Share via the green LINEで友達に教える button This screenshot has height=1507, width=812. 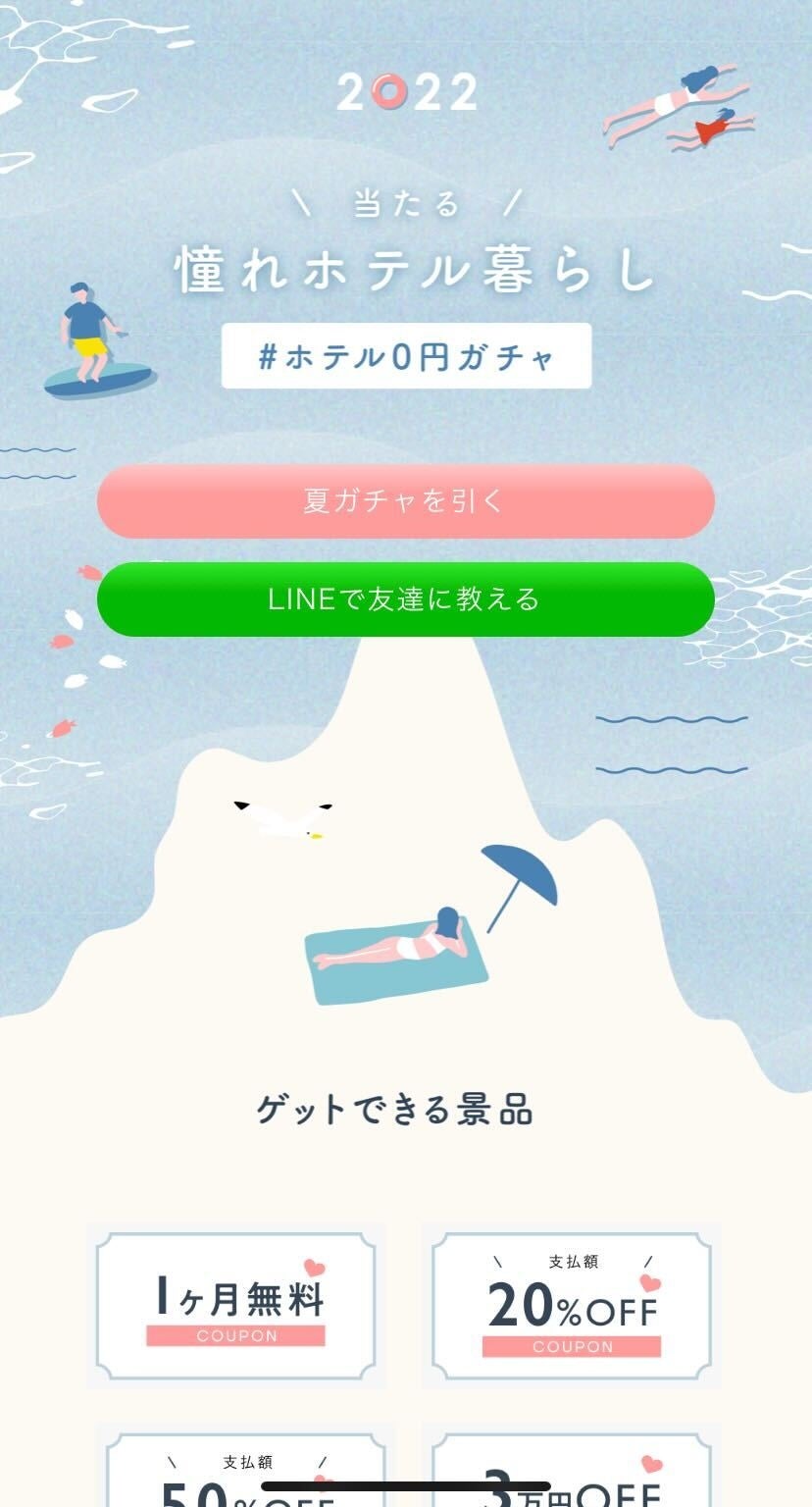(405, 598)
